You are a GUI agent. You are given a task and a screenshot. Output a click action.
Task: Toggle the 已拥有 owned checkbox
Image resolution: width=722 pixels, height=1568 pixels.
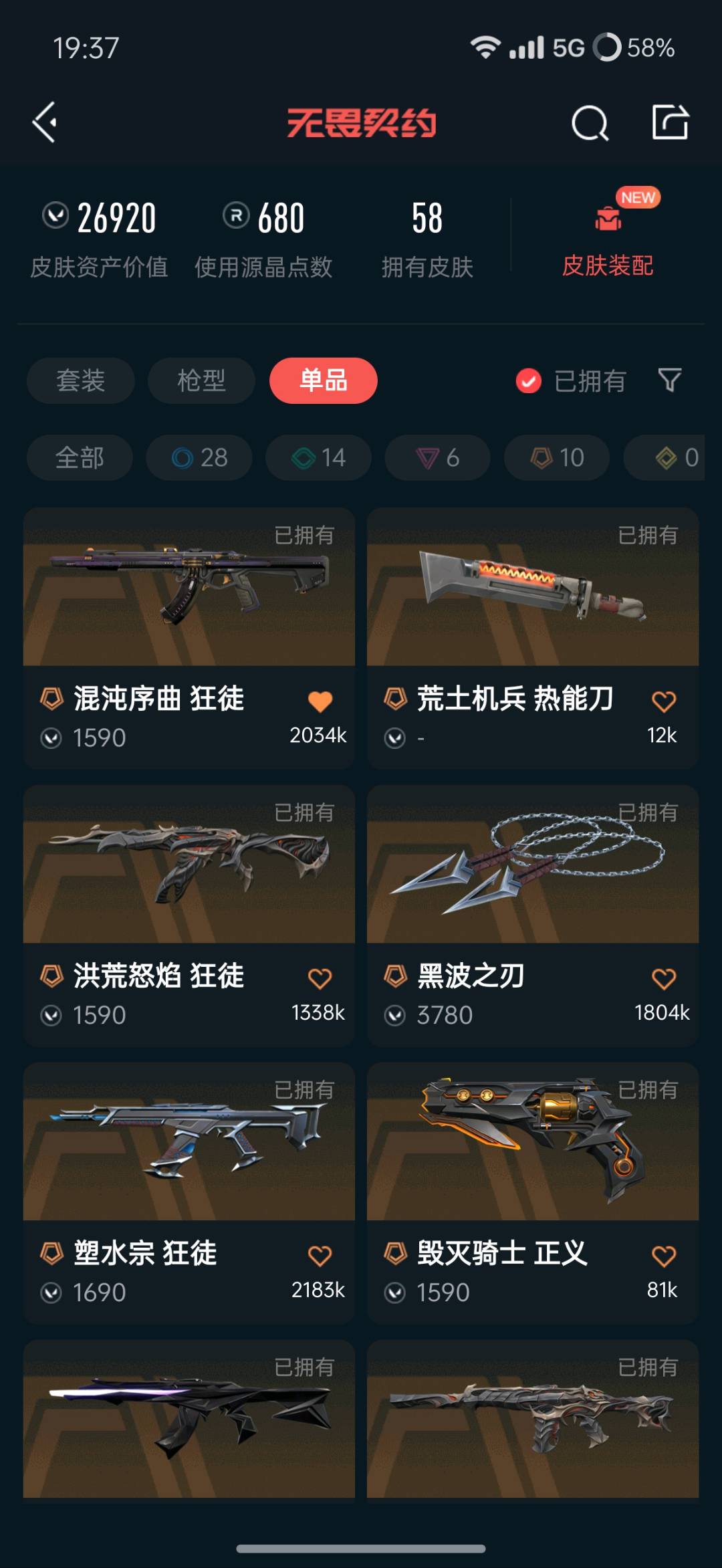coord(528,381)
